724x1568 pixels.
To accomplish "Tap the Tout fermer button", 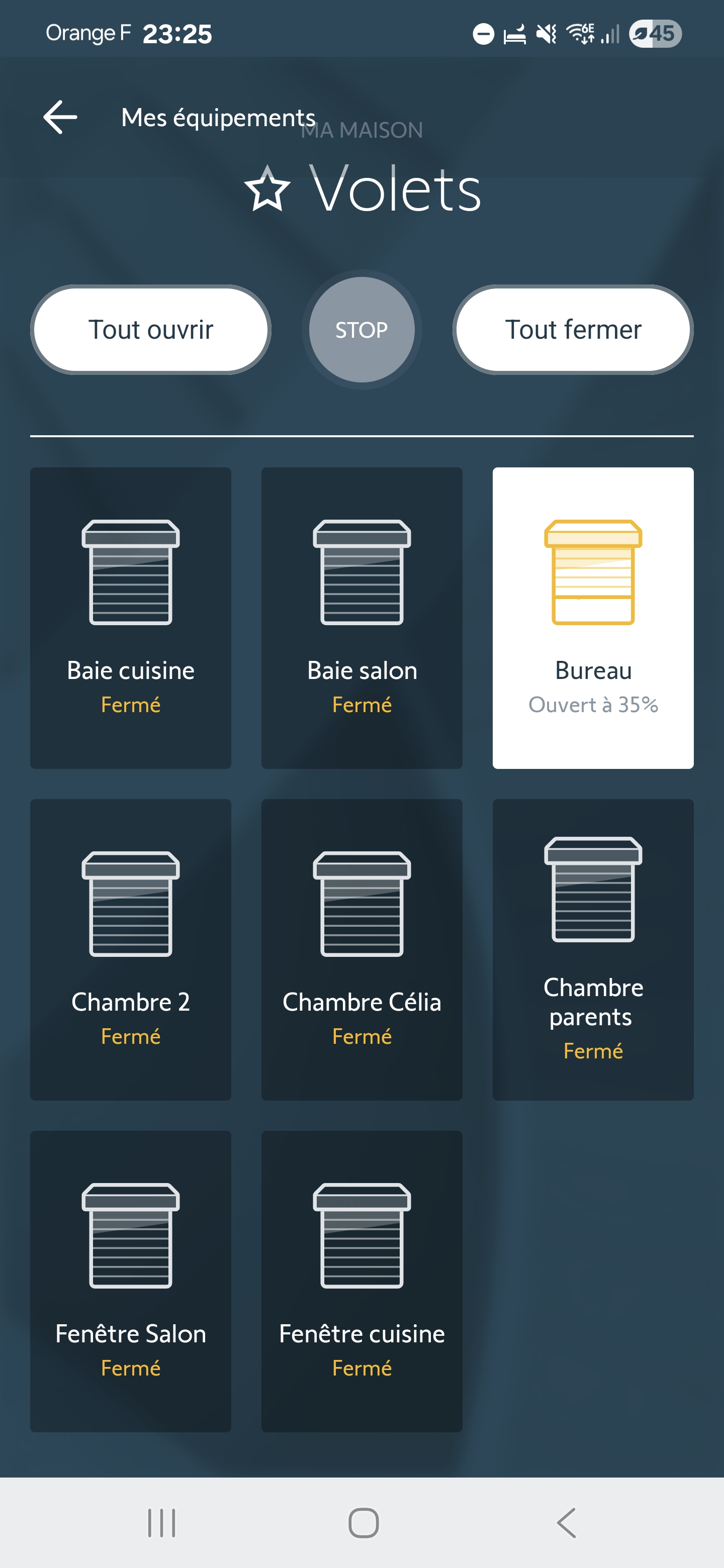I will [x=573, y=329].
